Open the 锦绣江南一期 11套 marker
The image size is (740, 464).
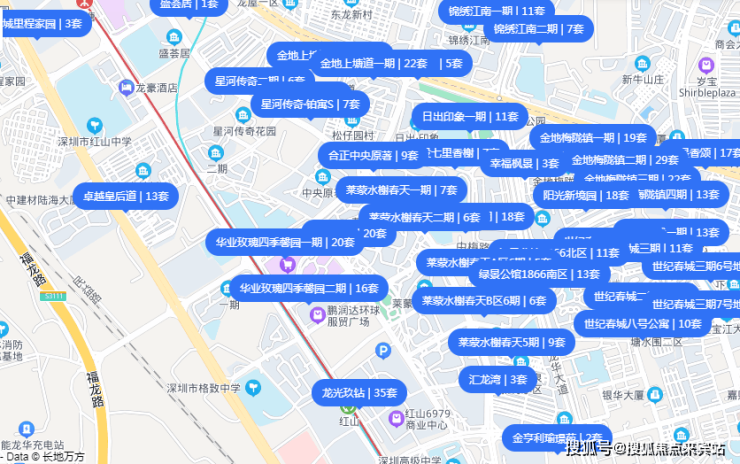[x=496, y=11]
